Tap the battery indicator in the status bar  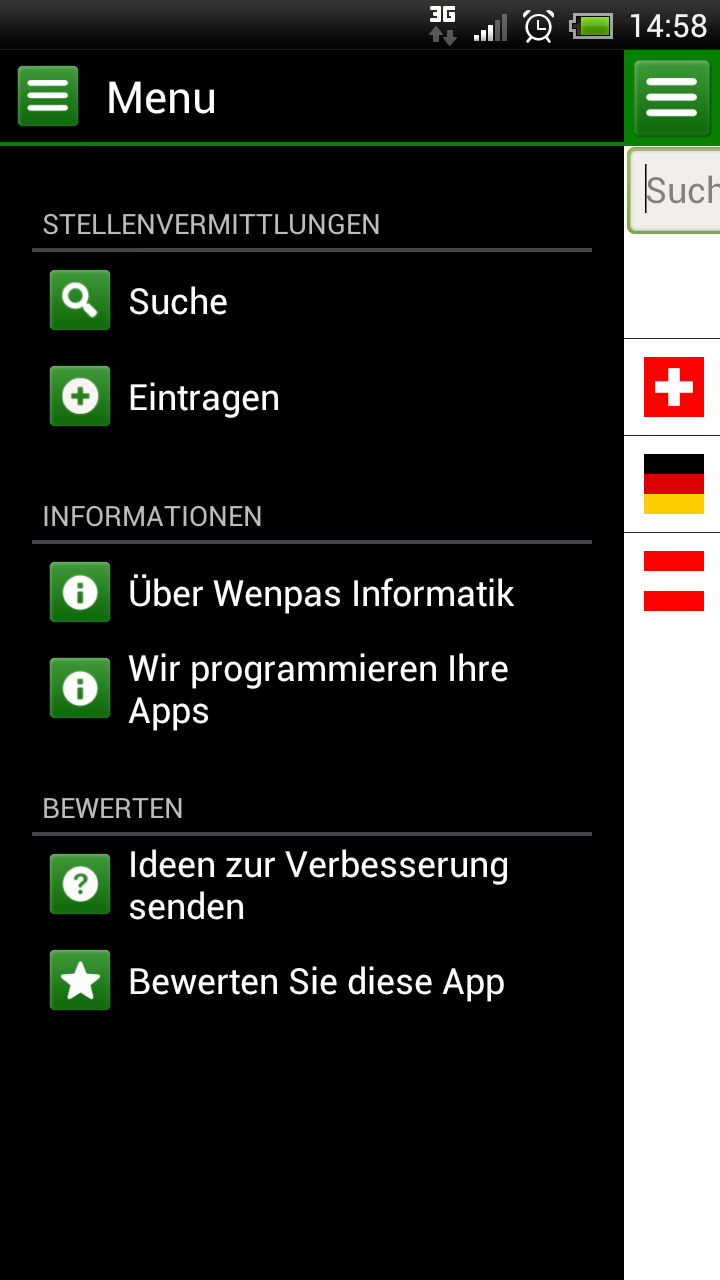594,27
